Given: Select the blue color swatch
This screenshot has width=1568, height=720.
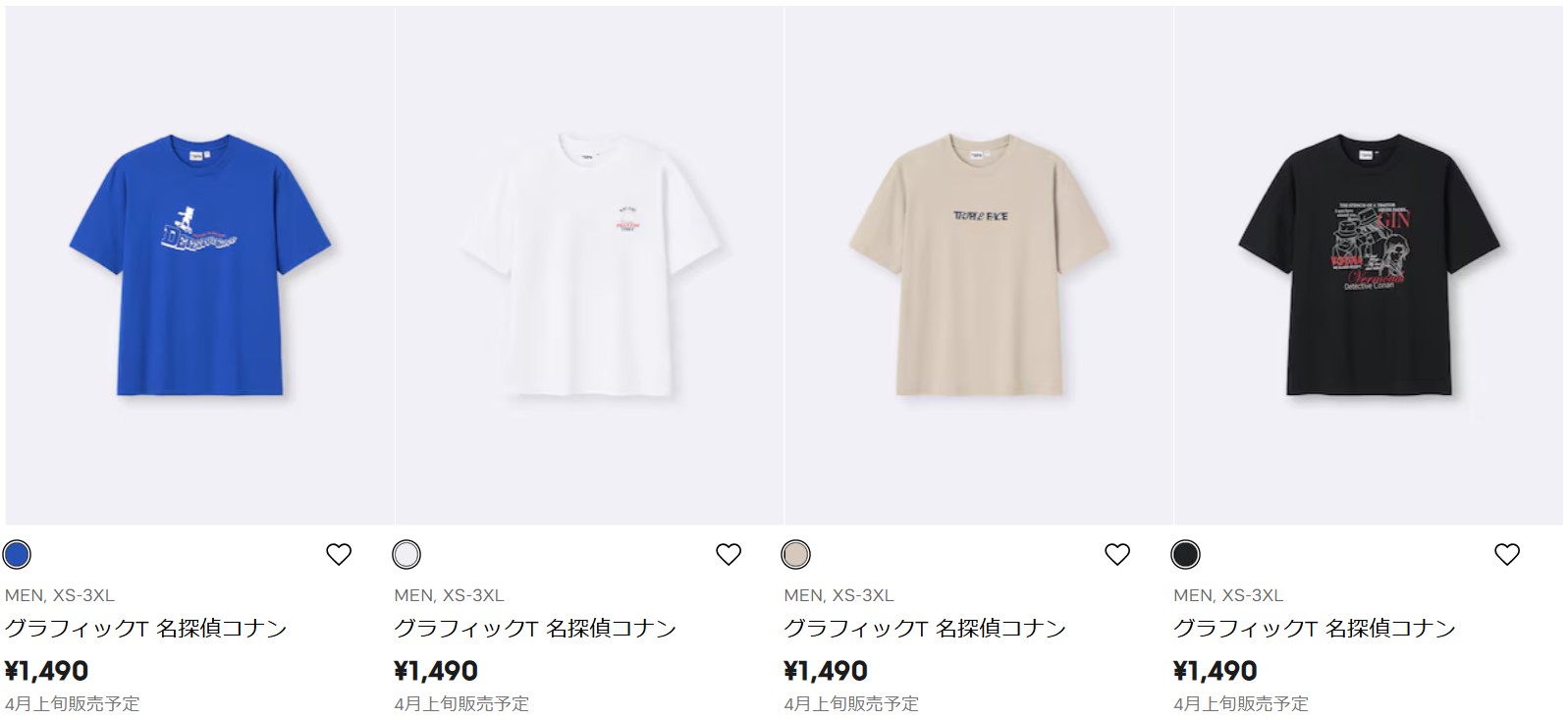Looking at the screenshot, I should click(x=17, y=555).
